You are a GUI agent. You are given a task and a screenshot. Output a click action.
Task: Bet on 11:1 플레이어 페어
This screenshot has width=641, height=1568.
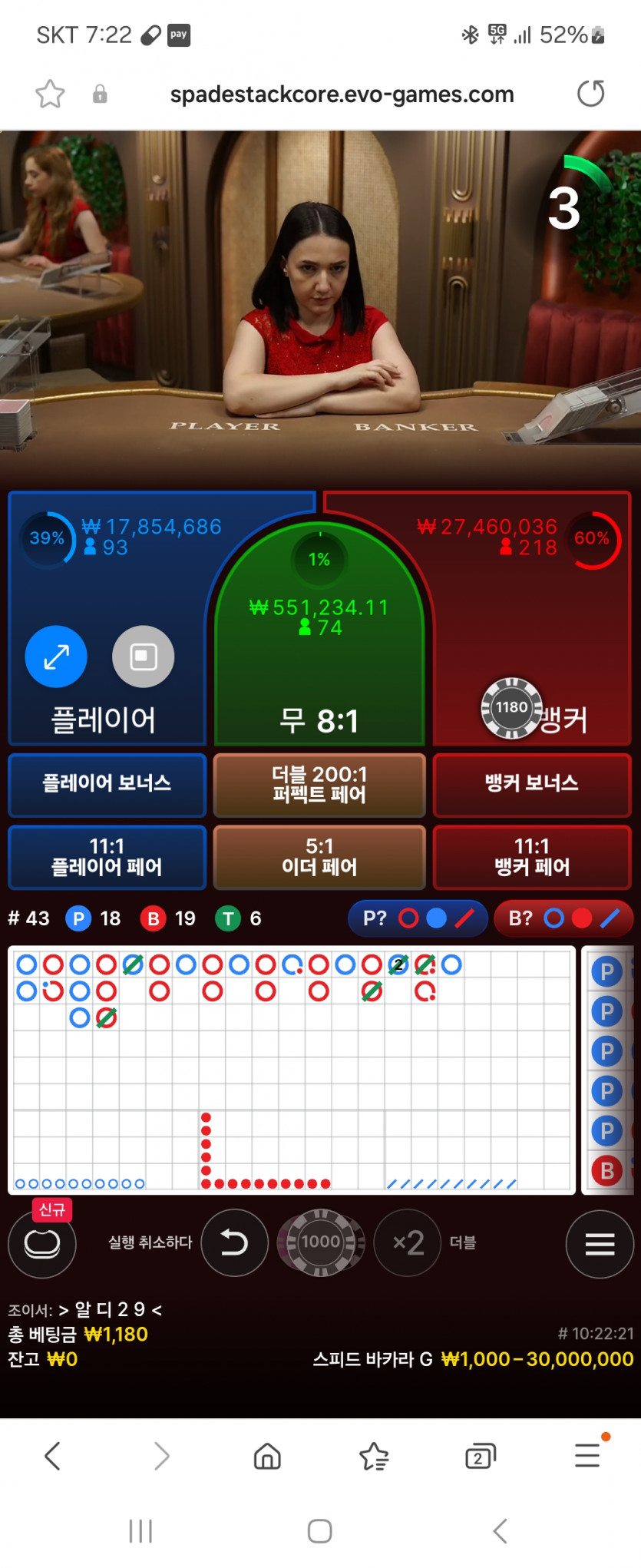pos(107,857)
